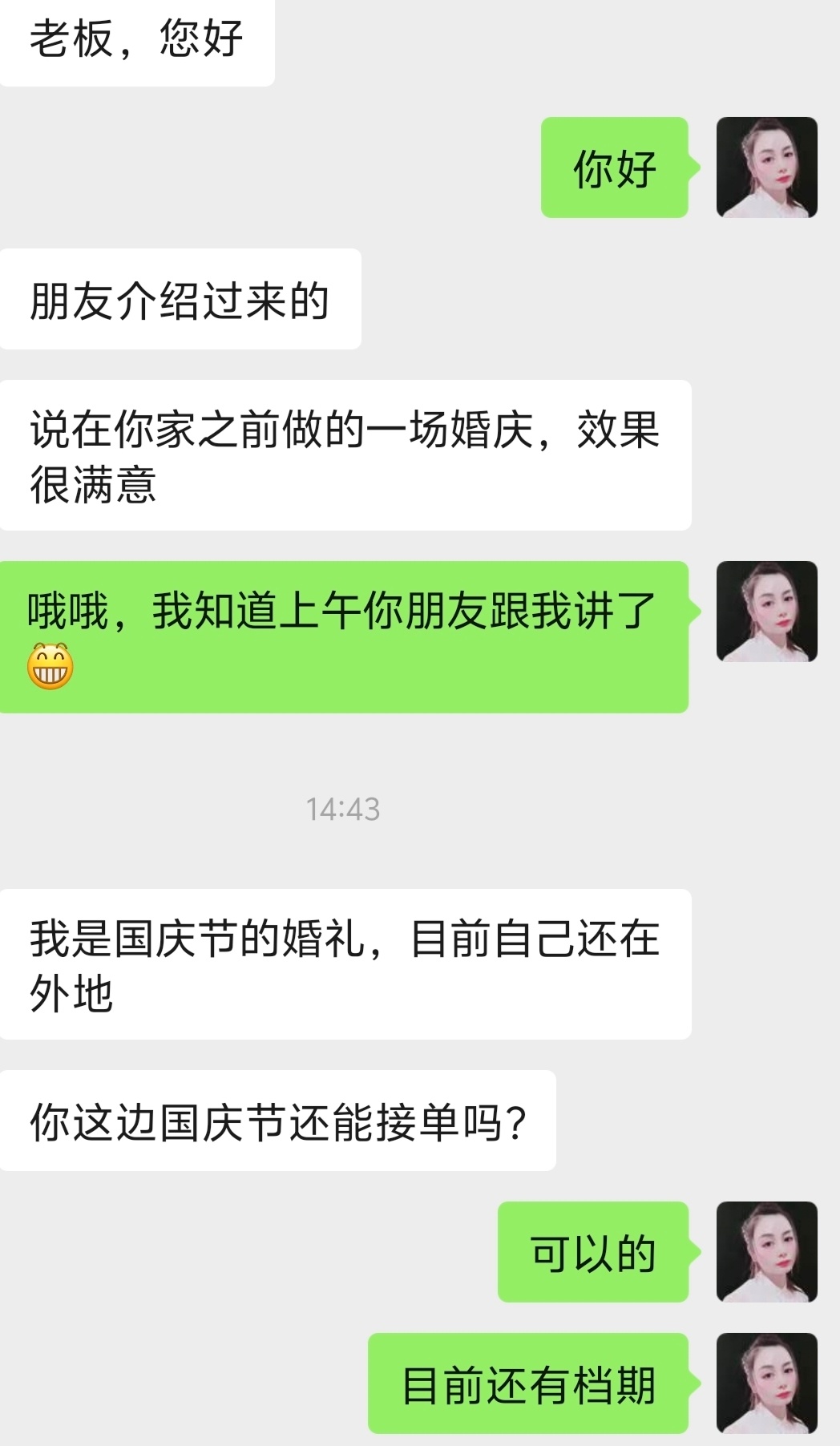Open sender's avatar beside the "你好" message
This screenshot has height=1446, width=840.
(x=766, y=168)
